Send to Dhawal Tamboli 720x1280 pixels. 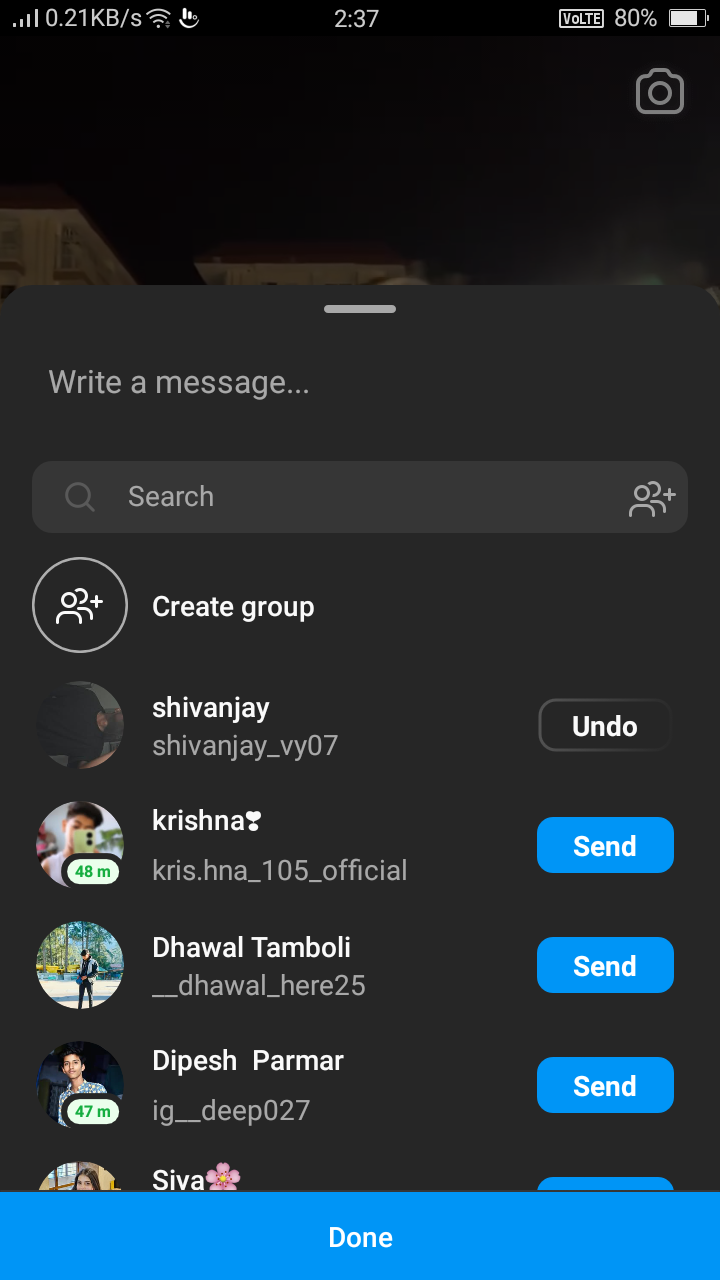[x=605, y=966]
